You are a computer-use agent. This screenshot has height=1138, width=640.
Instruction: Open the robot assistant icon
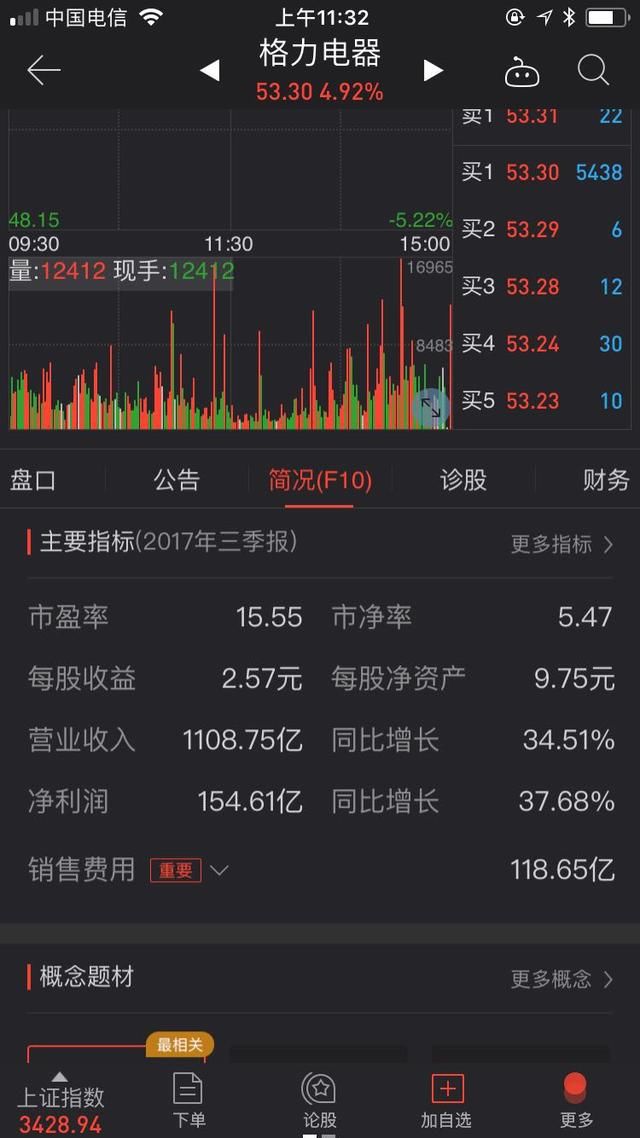click(522, 71)
